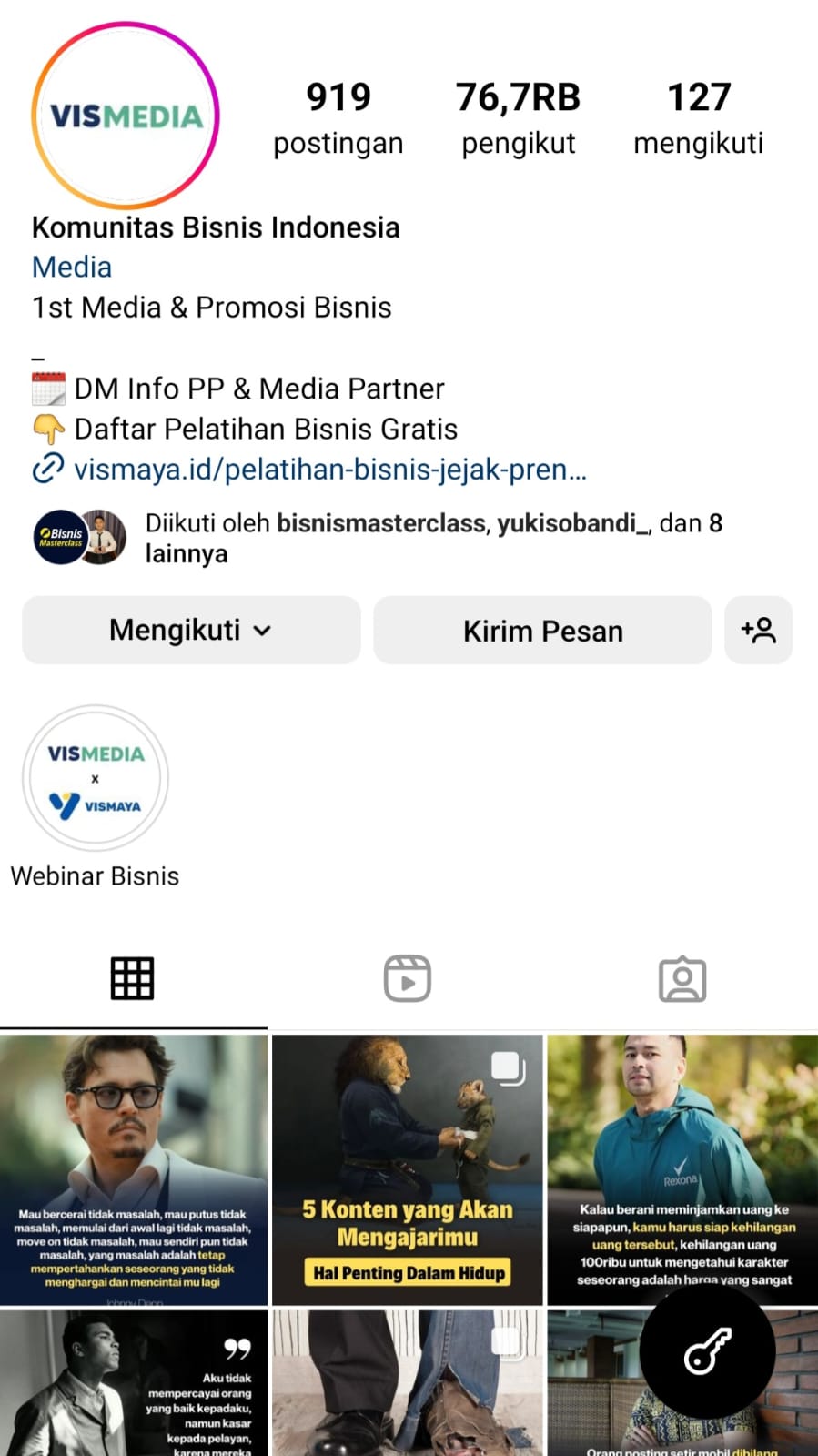Open the Webinar Bisnis highlight

tap(96, 779)
